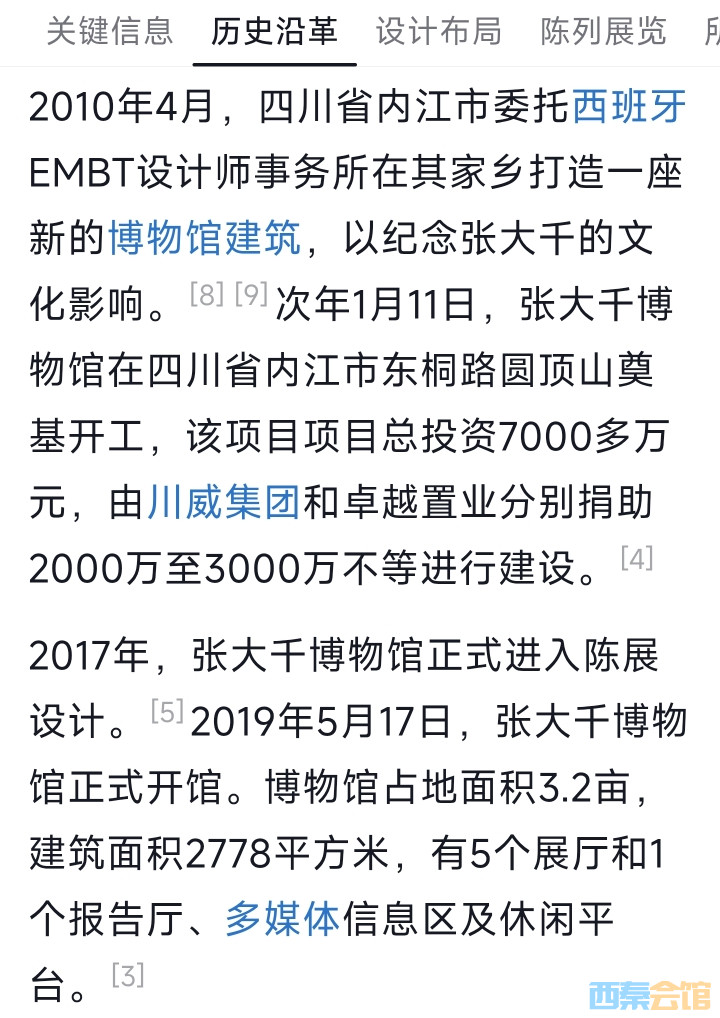Open the 设计布局 tab
720x1018 pixels.
pyautogui.click(x=438, y=31)
